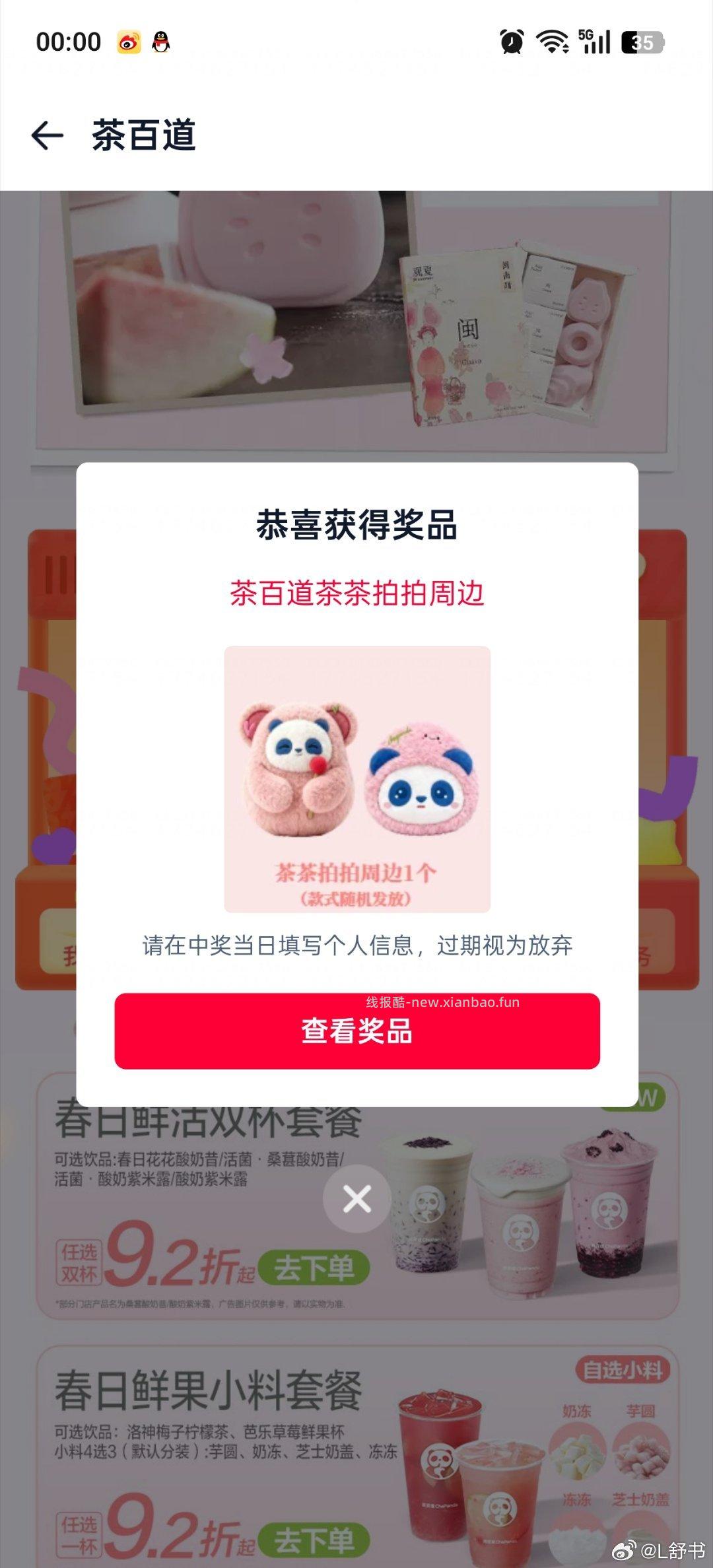Open the Weibo icon in the status bar

pyautogui.click(x=129, y=42)
